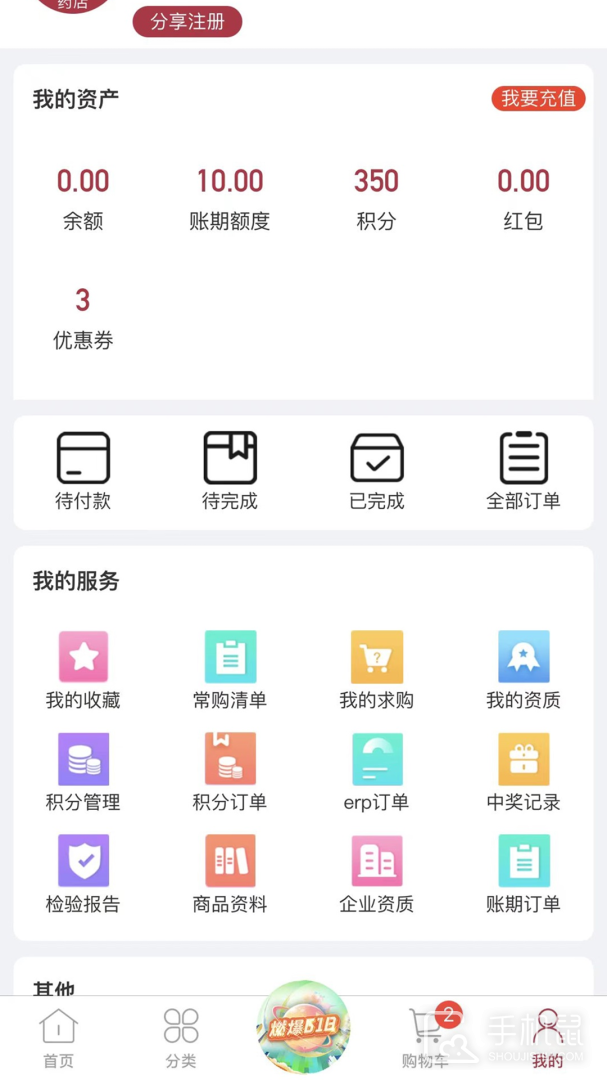Open 我的收藏 favorites
This screenshot has height=1080, width=607.
(x=83, y=670)
